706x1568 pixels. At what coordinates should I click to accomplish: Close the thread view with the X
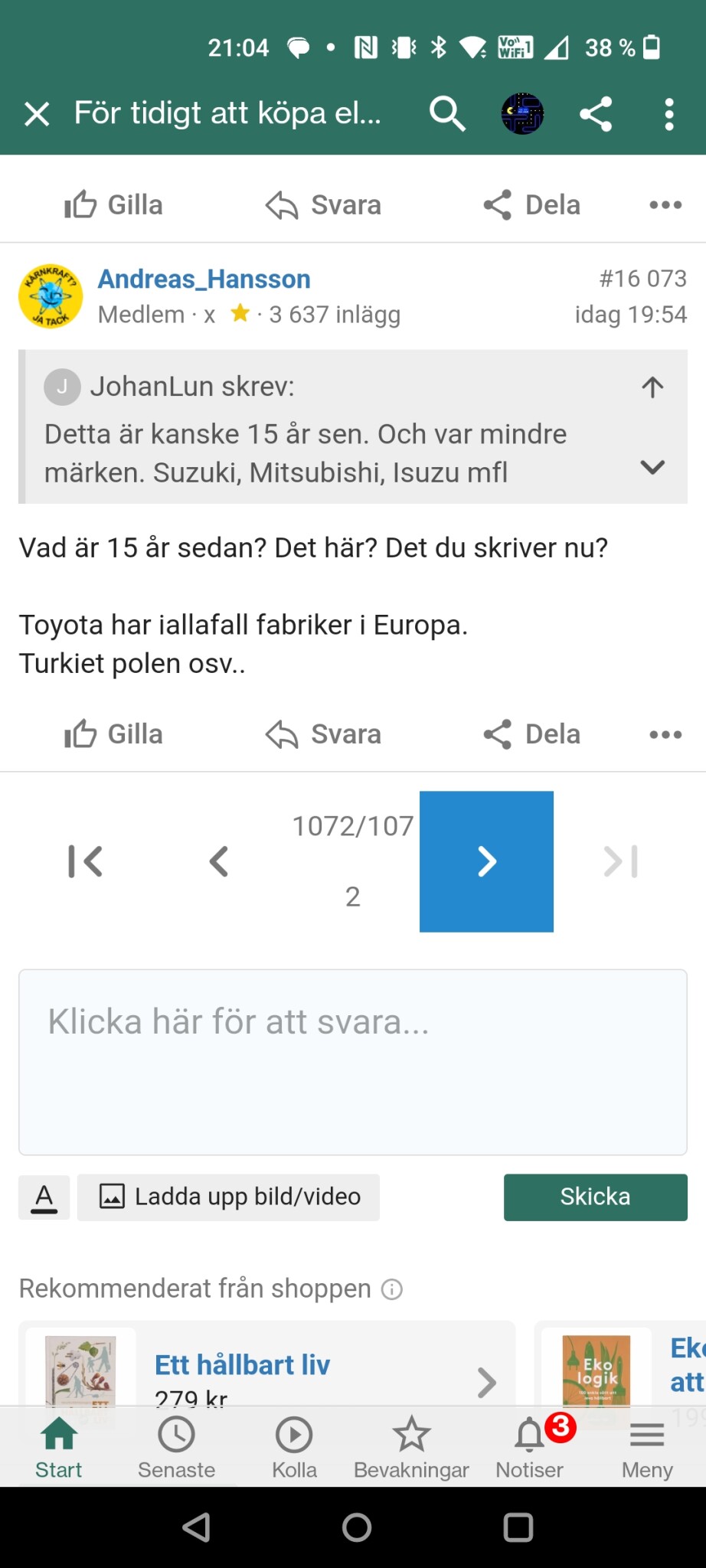coord(37,114)
